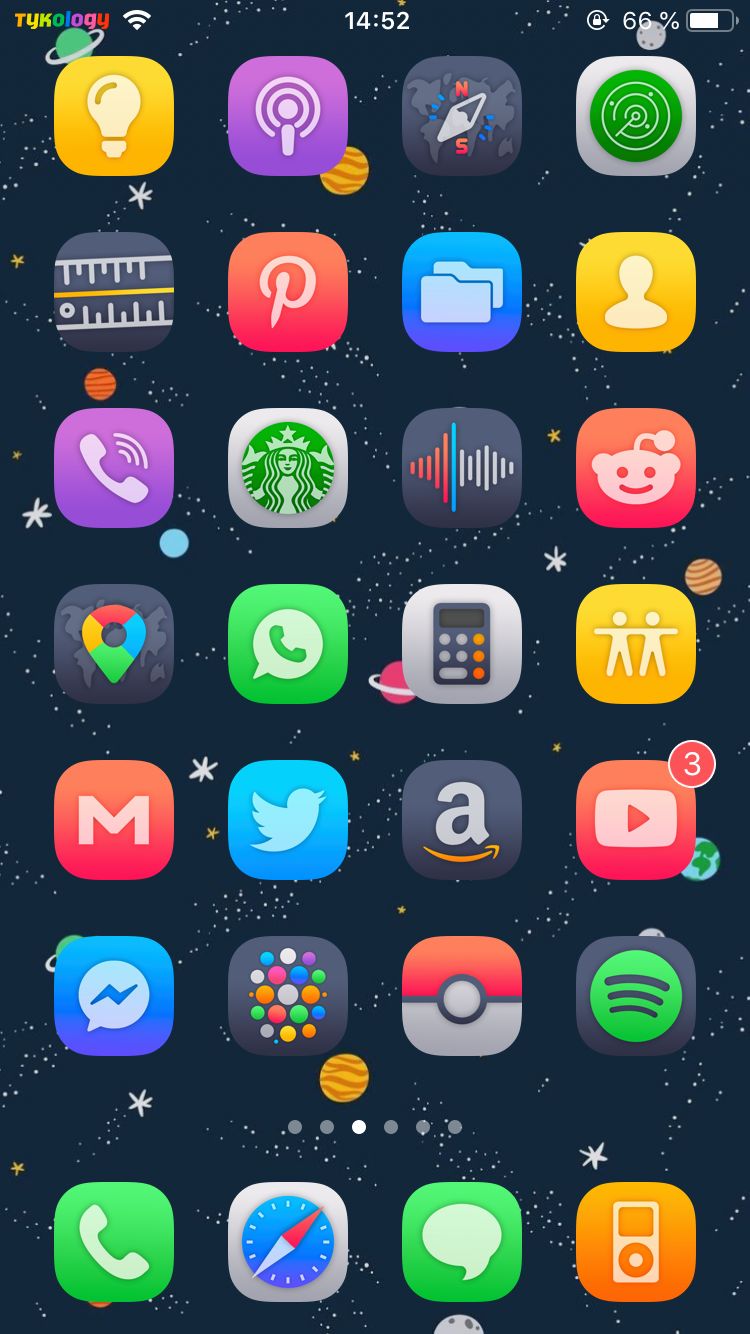750x1334 pixels.
Task: Launch the Pinterest app
Action: (288, 292)
